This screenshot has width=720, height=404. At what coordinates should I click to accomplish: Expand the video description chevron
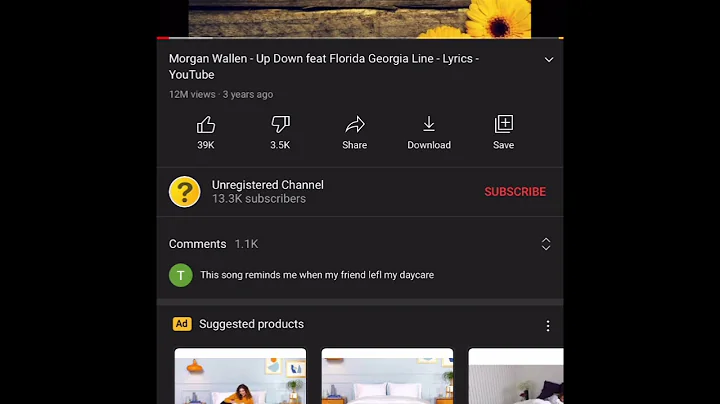click(x=548, y=60)
